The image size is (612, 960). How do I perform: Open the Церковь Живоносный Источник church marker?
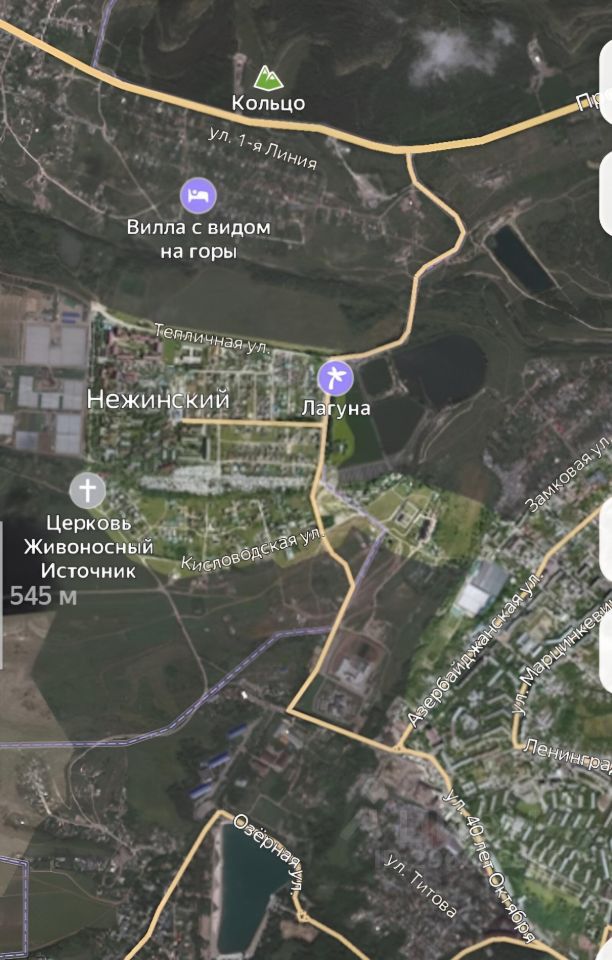[x=88, y=491]
